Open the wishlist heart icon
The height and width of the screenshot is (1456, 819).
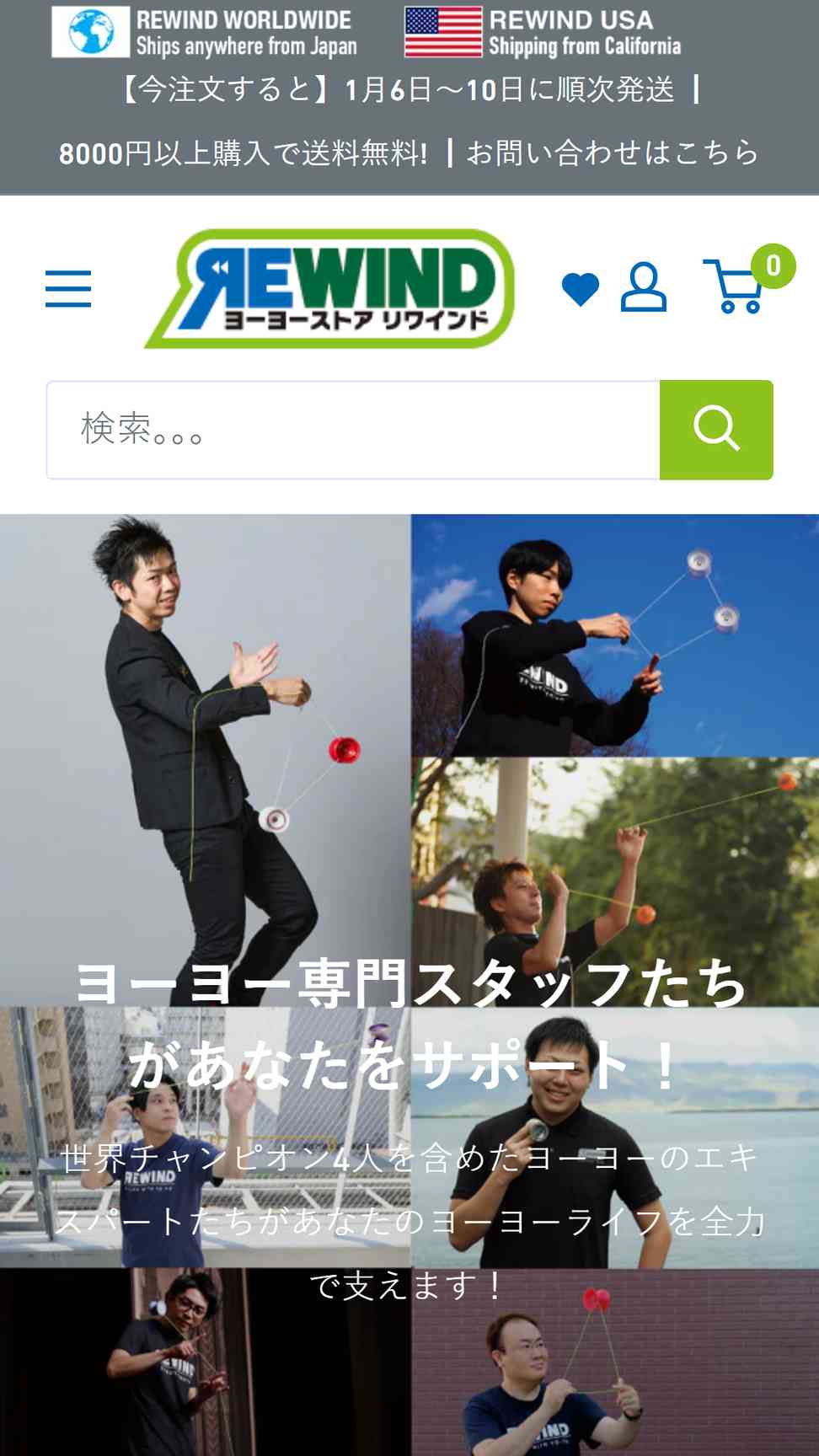click(580, 289)
